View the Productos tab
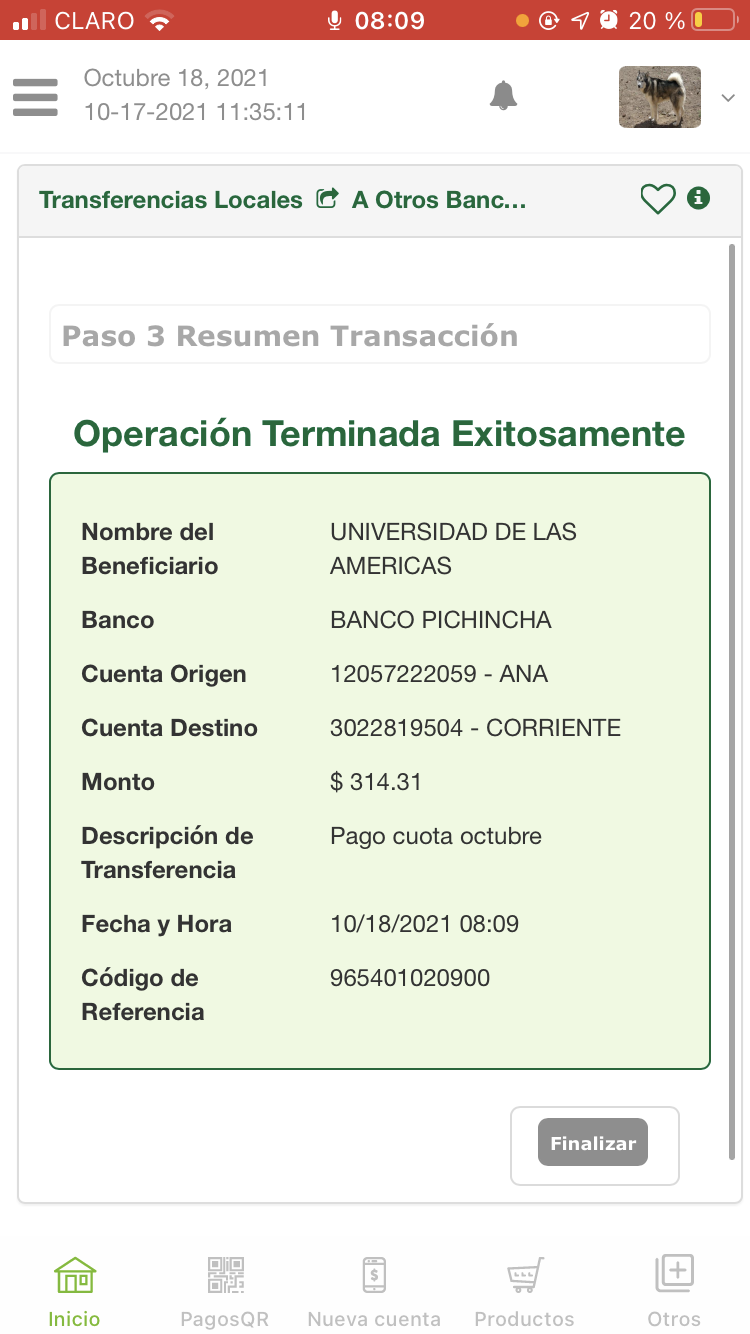750x1334 pixels. tap(524, 1290)
